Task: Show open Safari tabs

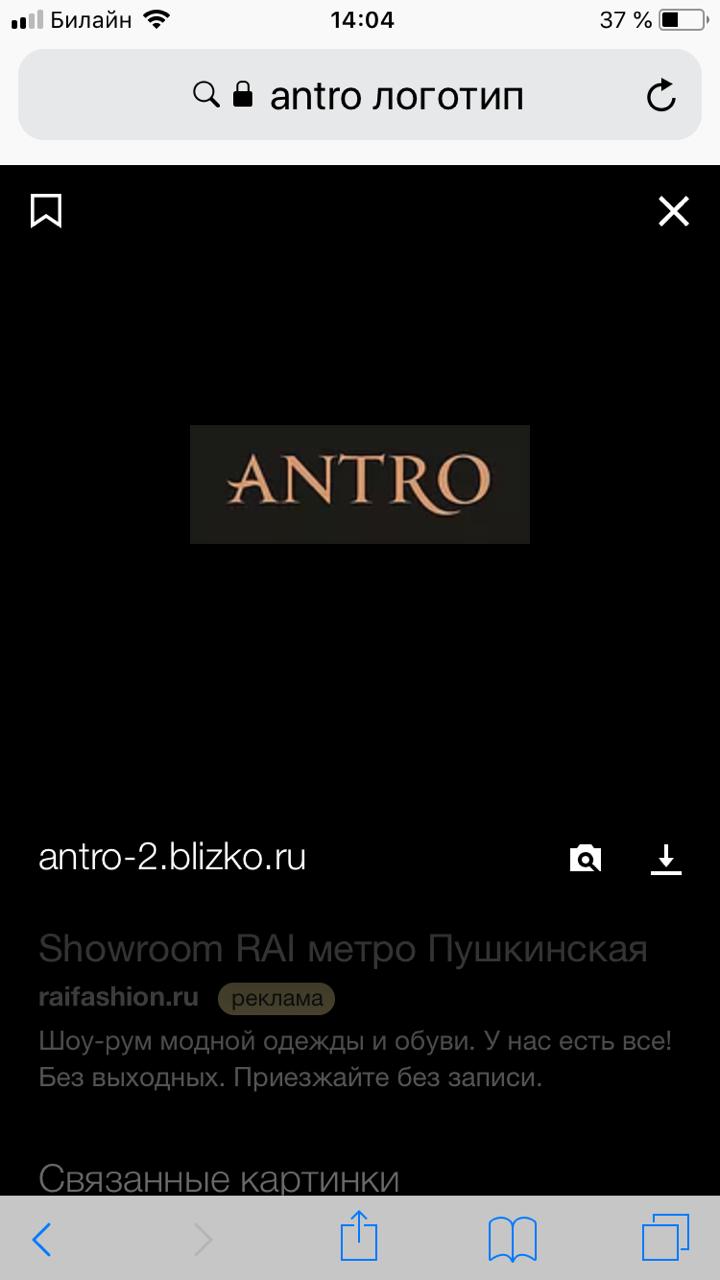Action: (666, 1239)
